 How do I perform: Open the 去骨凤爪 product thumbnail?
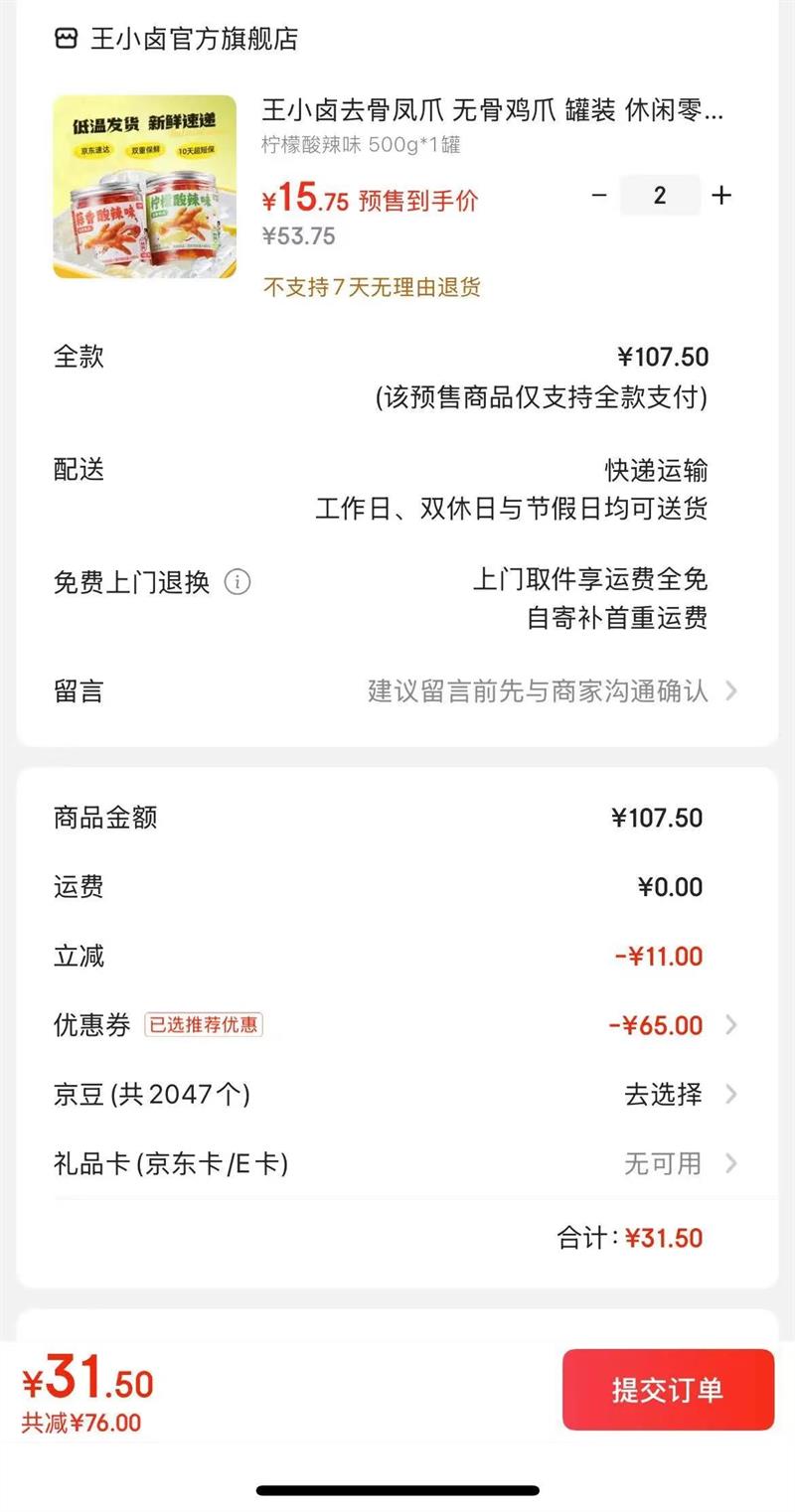(145, 186)
